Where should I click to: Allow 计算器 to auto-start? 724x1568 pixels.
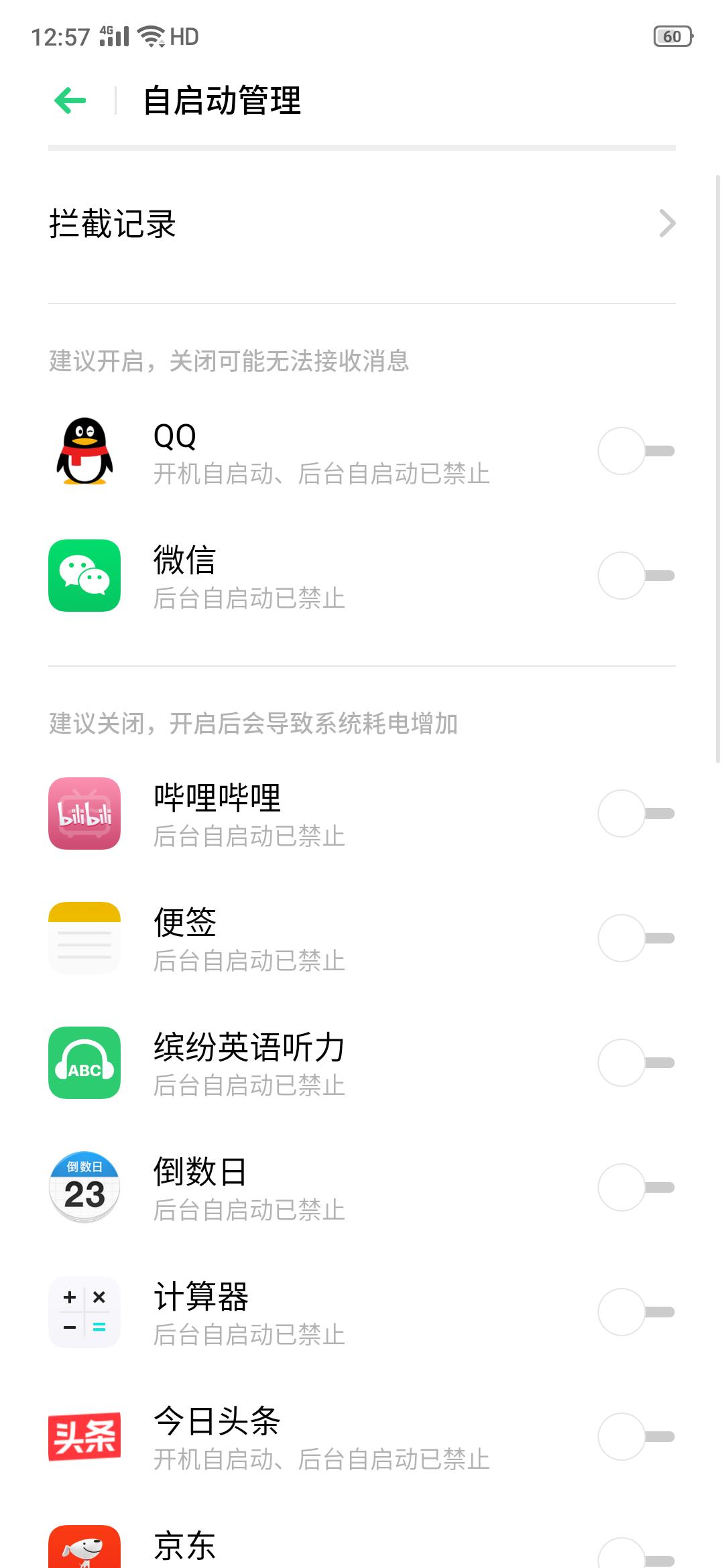coord(636,1312)
